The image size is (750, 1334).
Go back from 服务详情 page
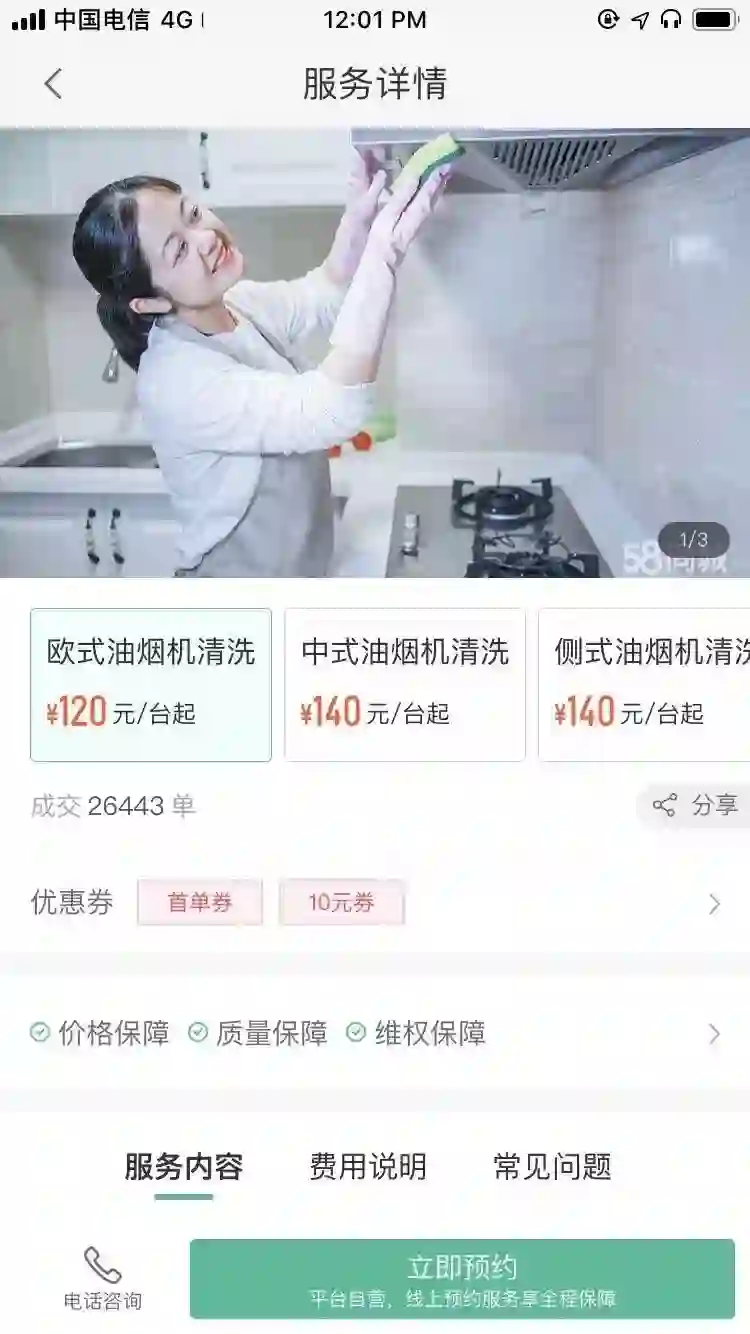tap(54, 84)
